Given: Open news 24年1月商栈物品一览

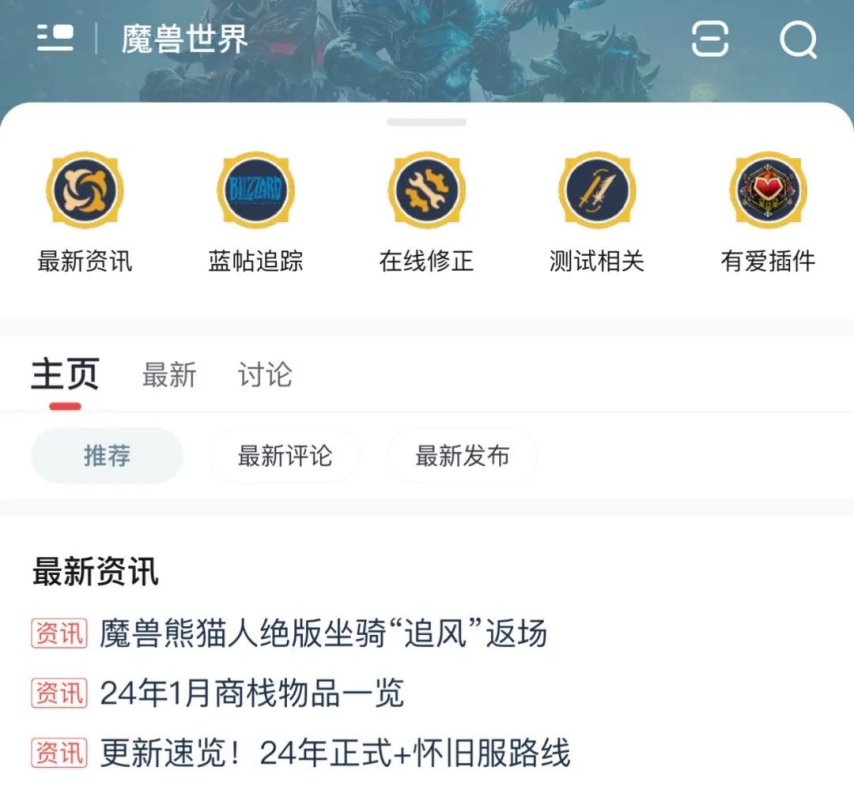Looking at the screenshot, I should tap(251, 693).
